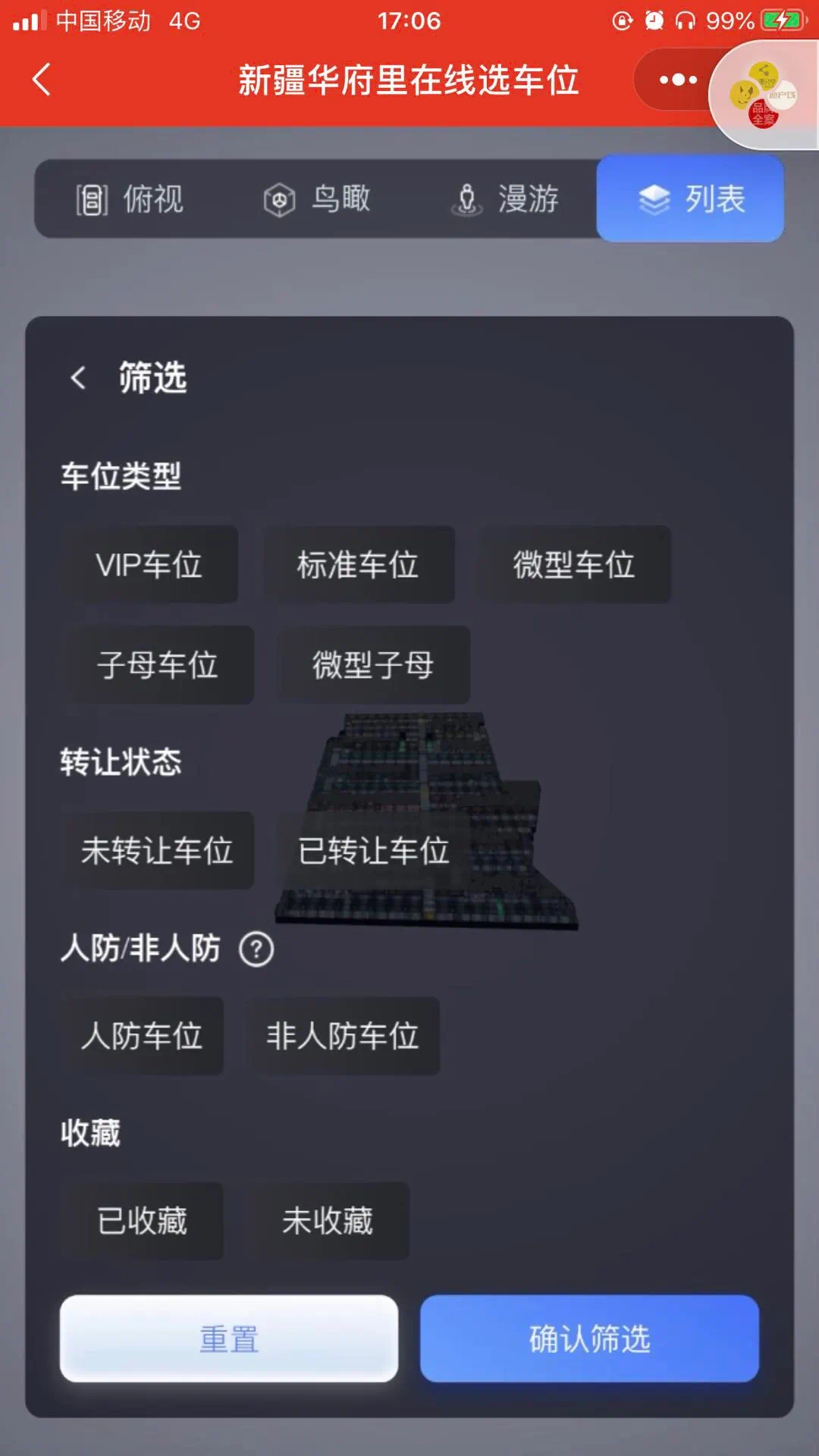Filter by 标准车位 type

click(x=358, y=565)
